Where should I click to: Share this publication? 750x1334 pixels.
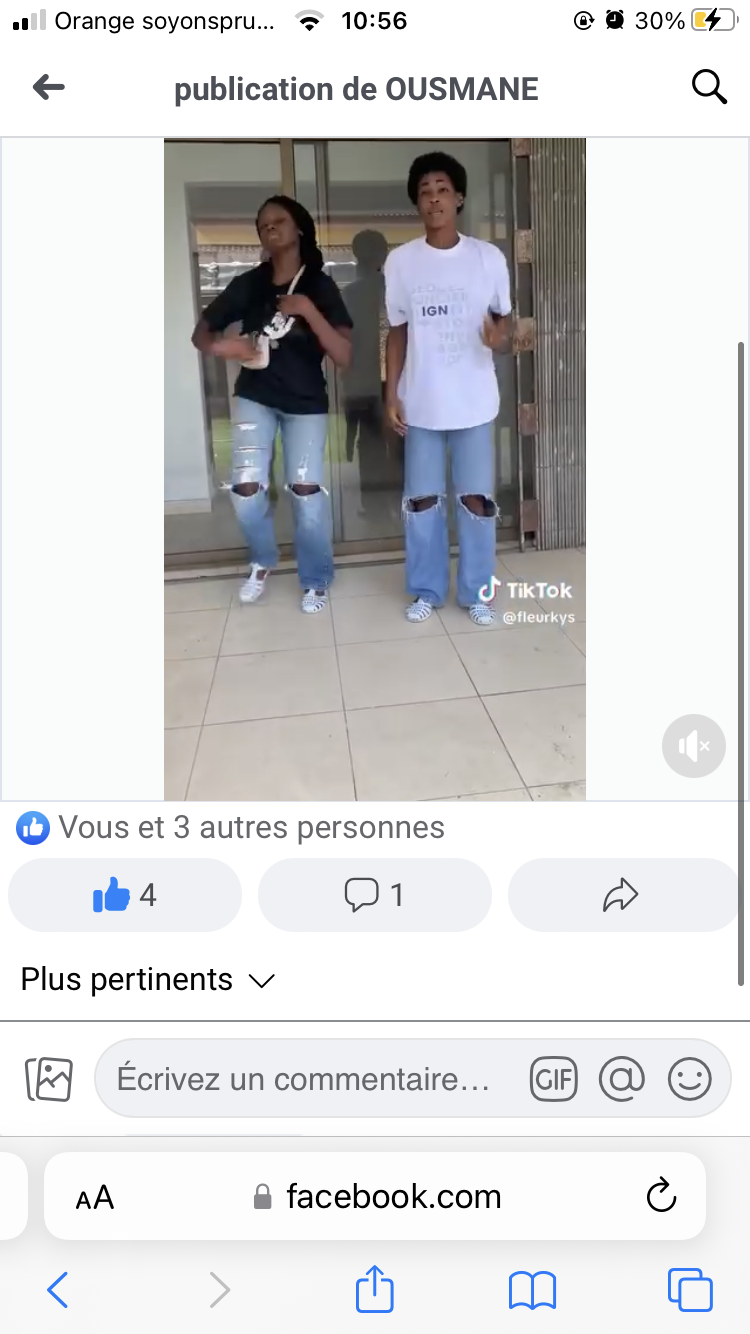point(621,895)
